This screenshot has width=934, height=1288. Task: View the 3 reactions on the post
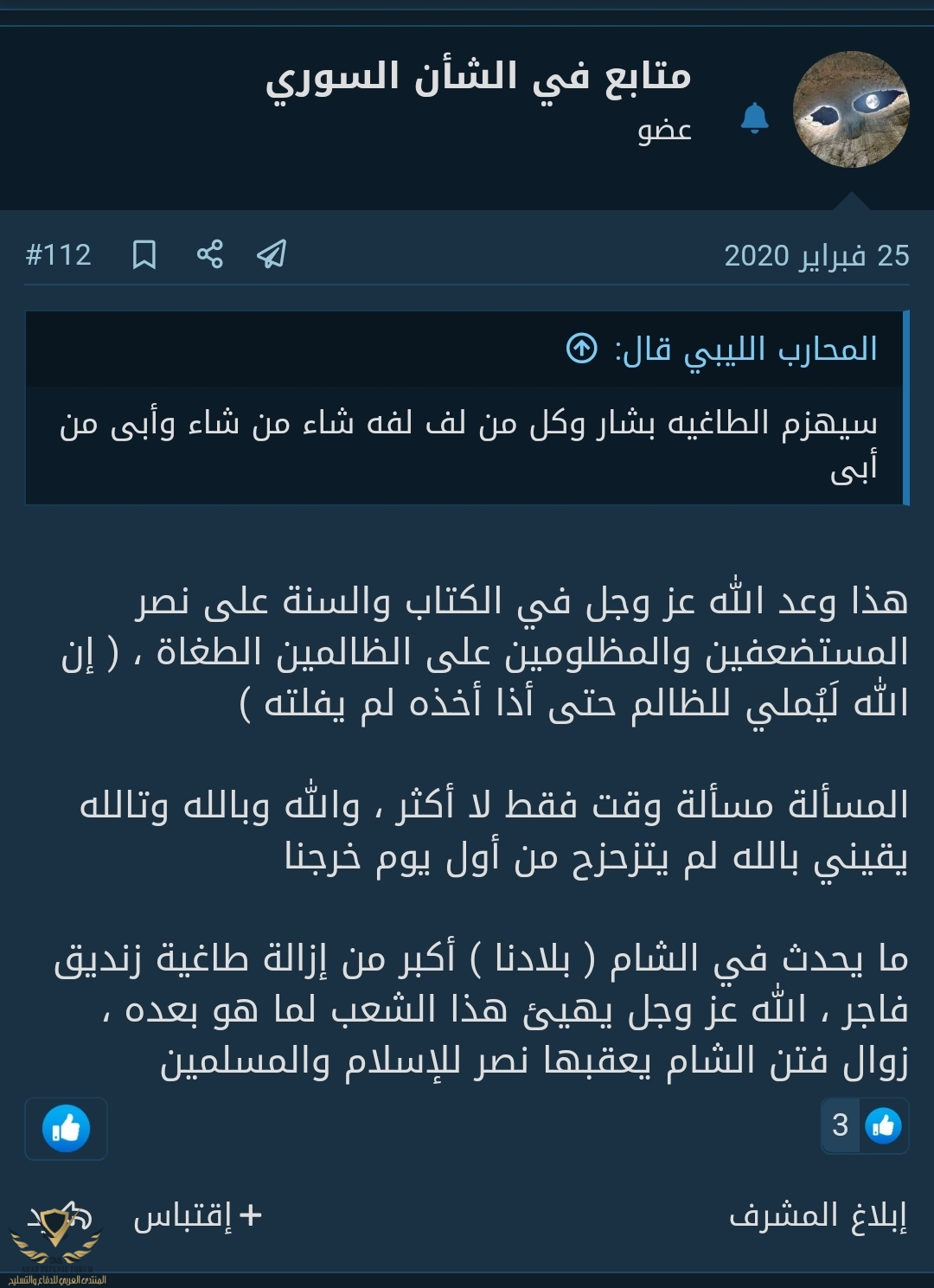tap(864, 1125)
